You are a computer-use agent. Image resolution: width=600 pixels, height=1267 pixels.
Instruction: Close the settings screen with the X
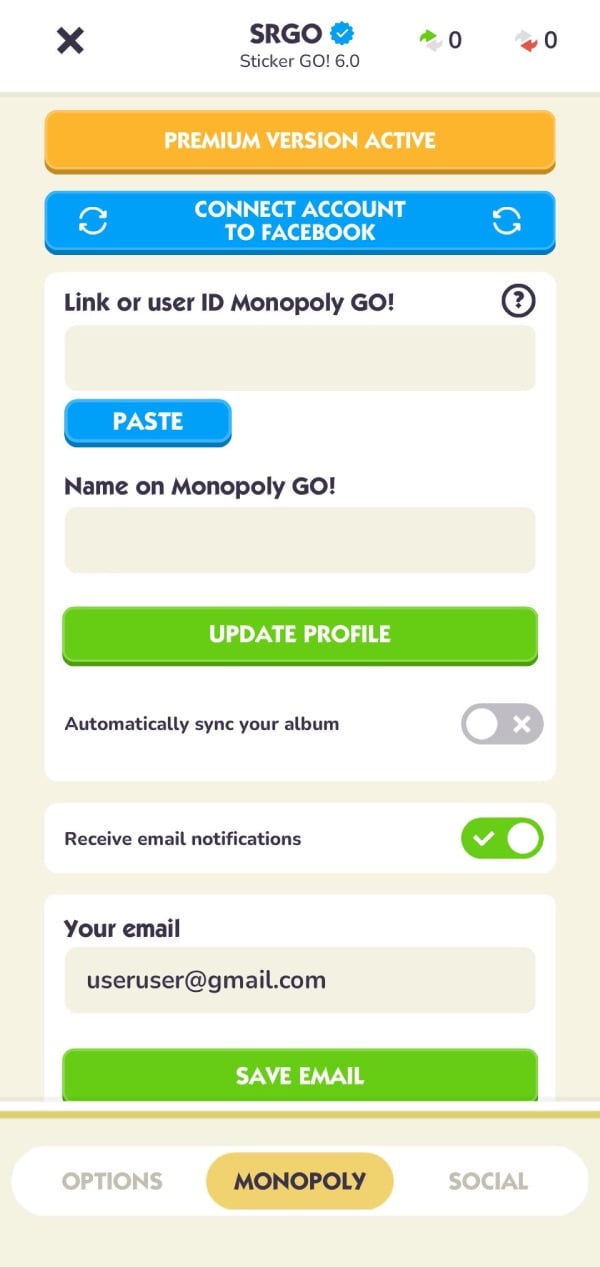[x=70, y=41]
